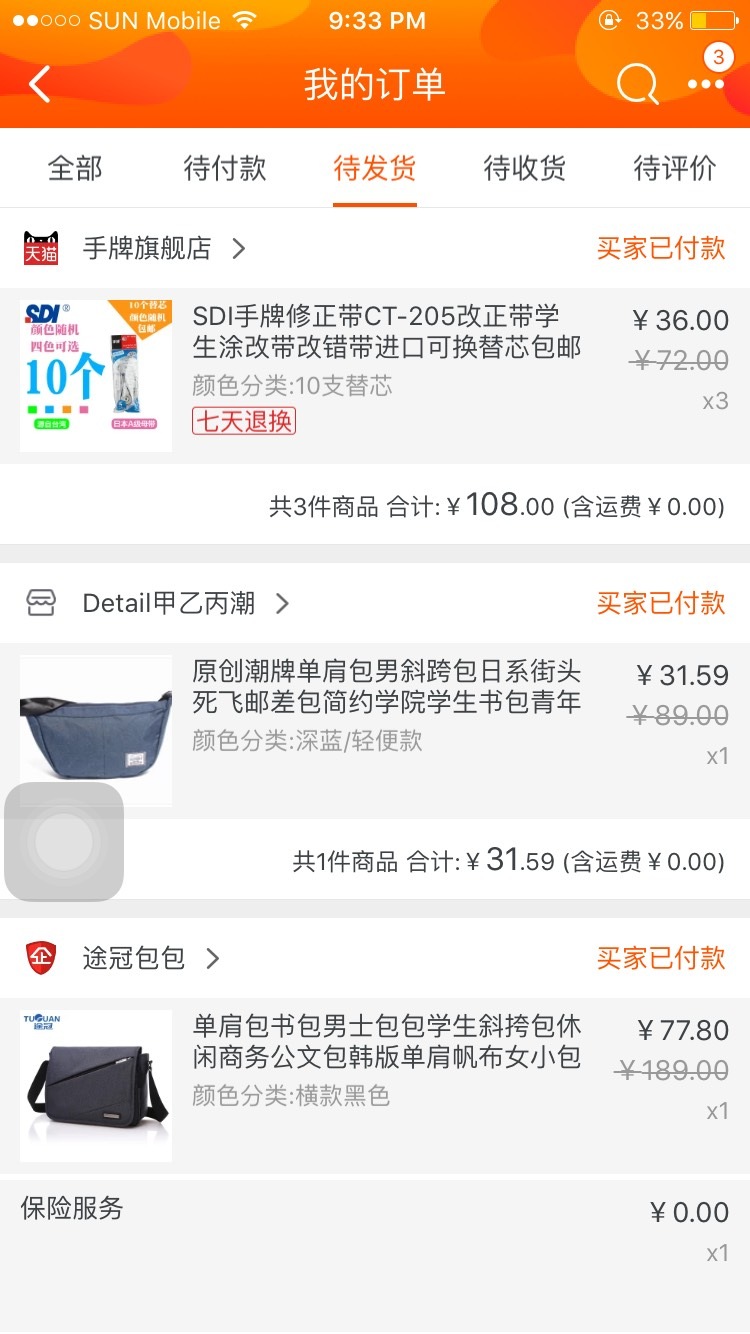Screen dimensions: 750x1334
Task: Open the order search magnifier
Action: [x=637, y=85]
